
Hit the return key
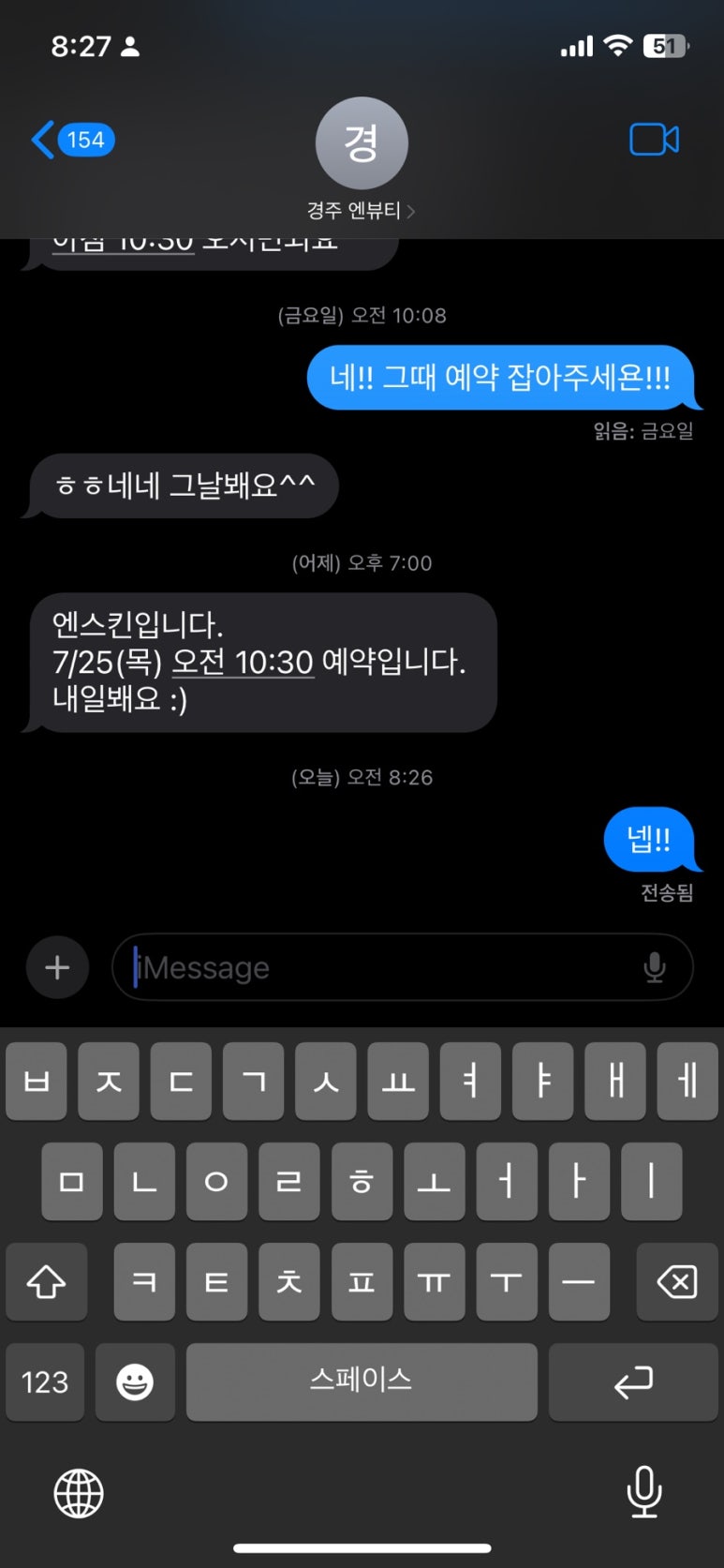tap(633, 1381)
